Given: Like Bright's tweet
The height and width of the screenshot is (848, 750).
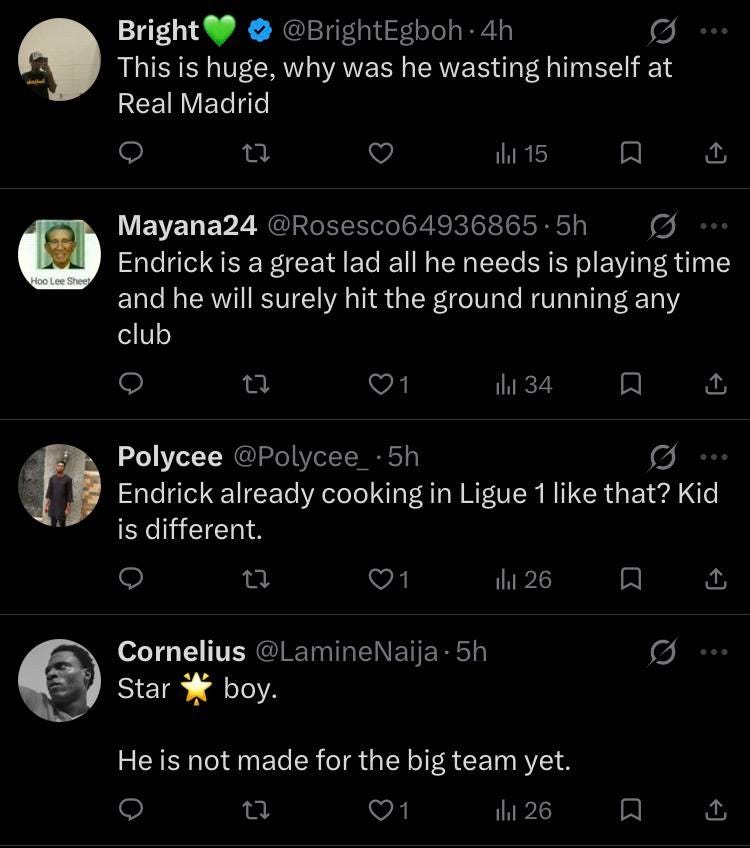Looking at the screenshot, I should 381,153.
